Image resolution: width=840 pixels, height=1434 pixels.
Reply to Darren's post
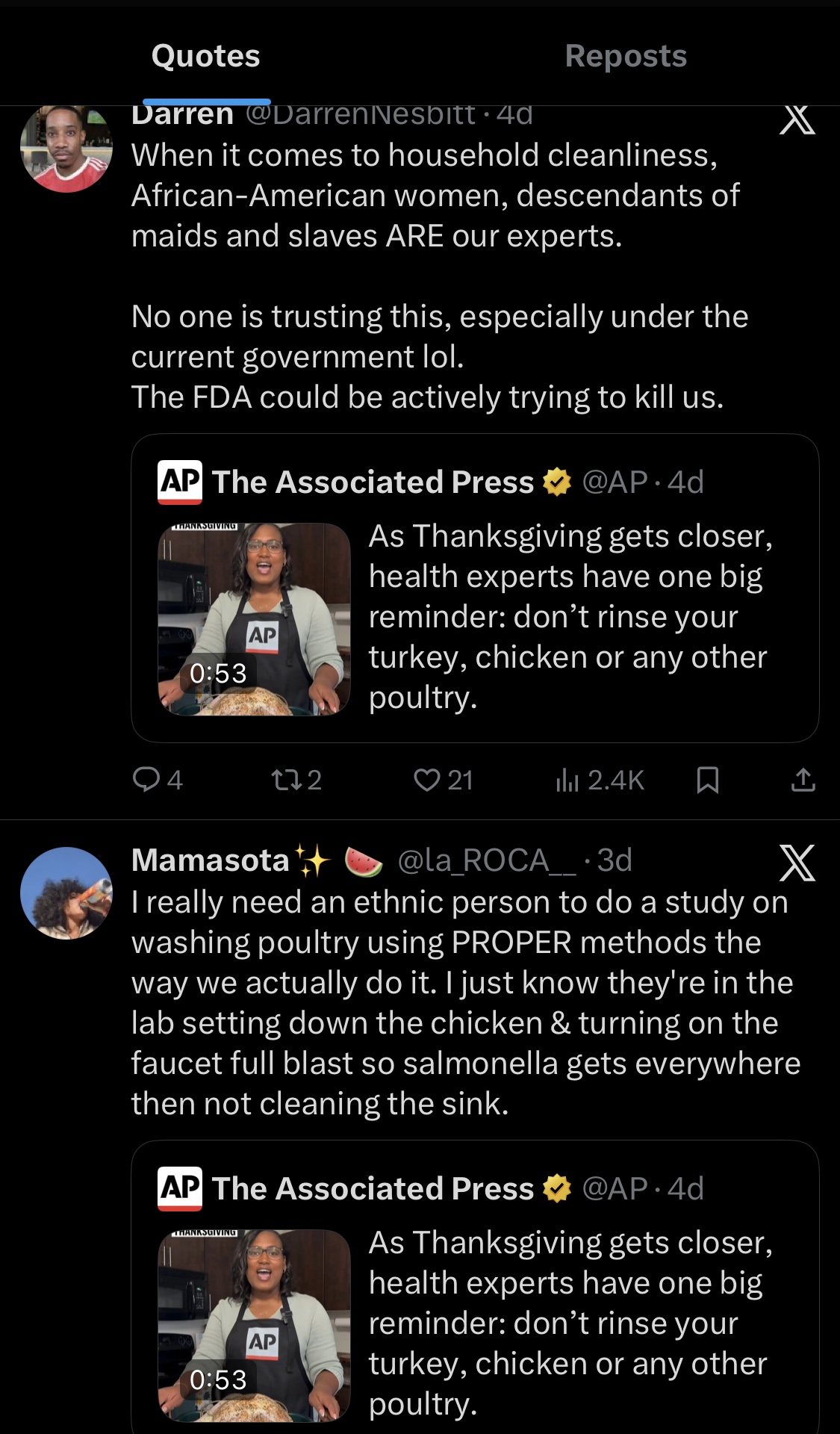(x=158, y=780)
